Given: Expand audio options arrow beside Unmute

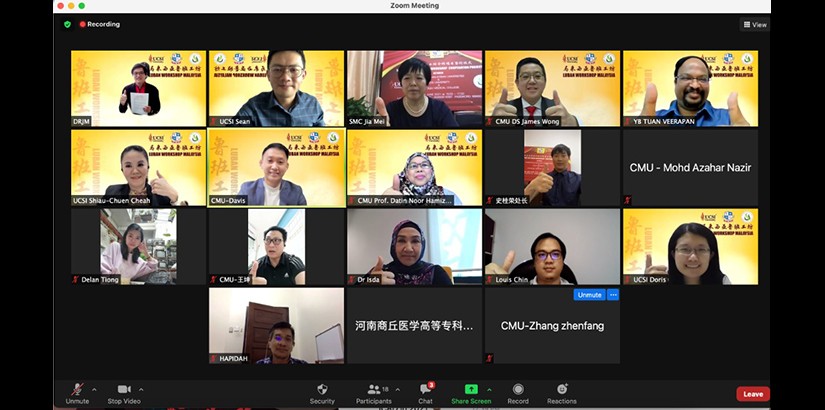Looking at the screenshot, I should point(94,389).
